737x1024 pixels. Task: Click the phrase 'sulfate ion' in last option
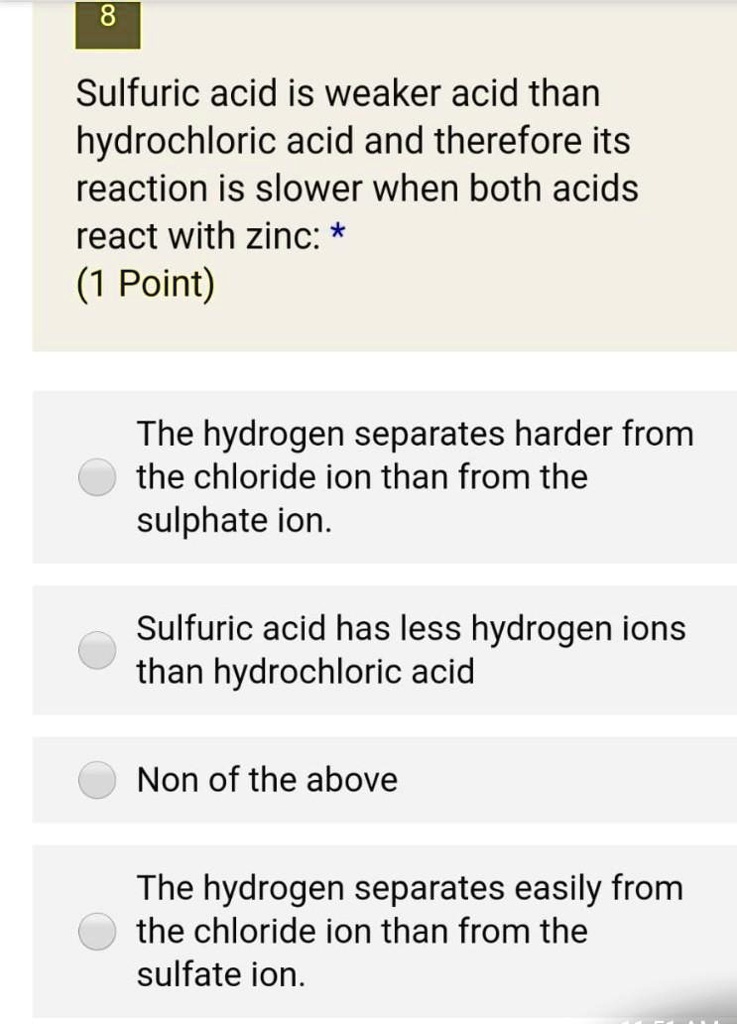click(220, 974)
